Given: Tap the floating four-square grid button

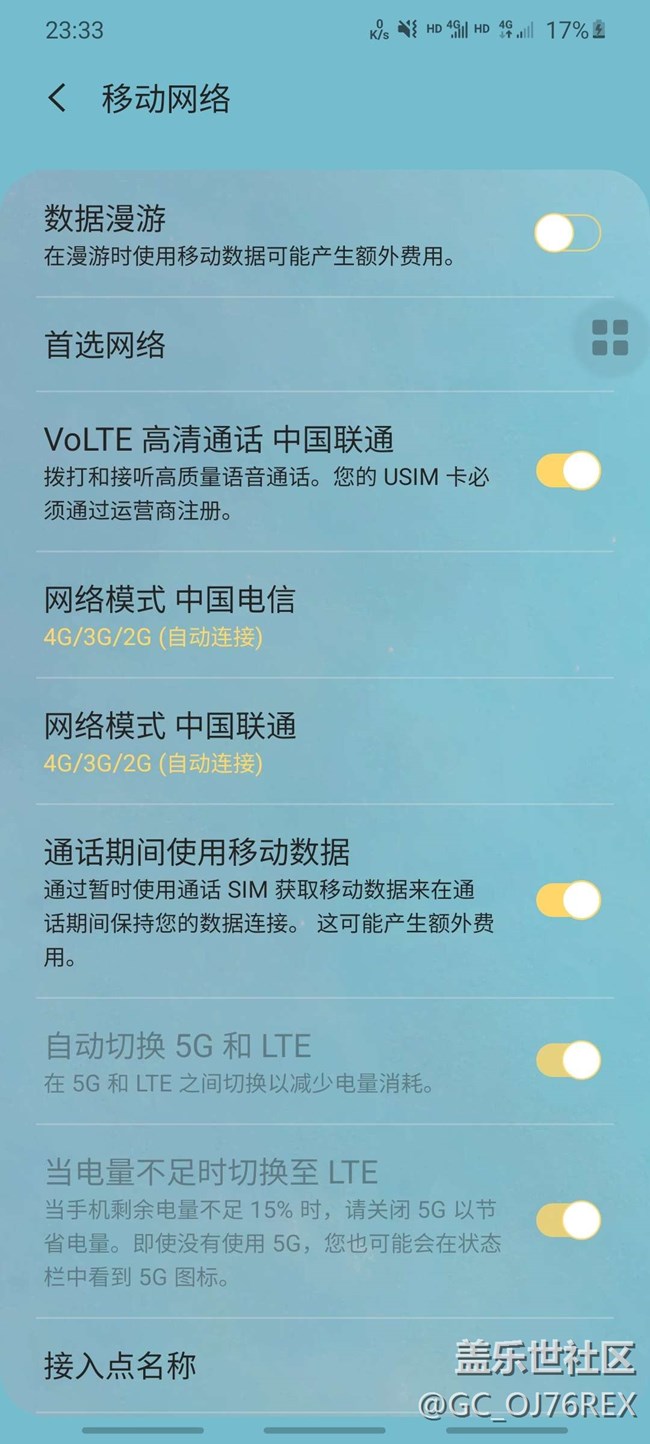Looking at the screenshot, I should pyautogui.click(x=609, y=338).
